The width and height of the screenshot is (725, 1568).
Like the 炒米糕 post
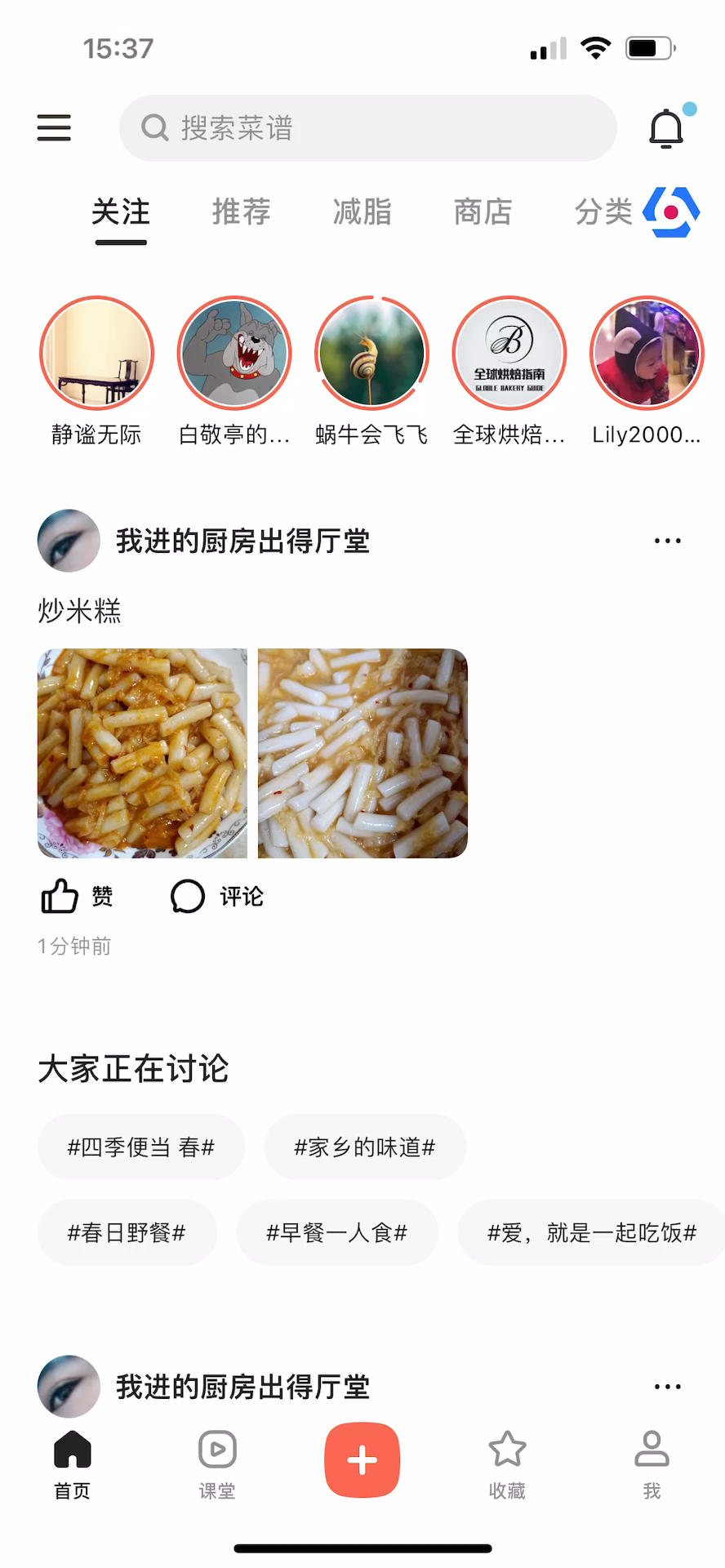76,896
